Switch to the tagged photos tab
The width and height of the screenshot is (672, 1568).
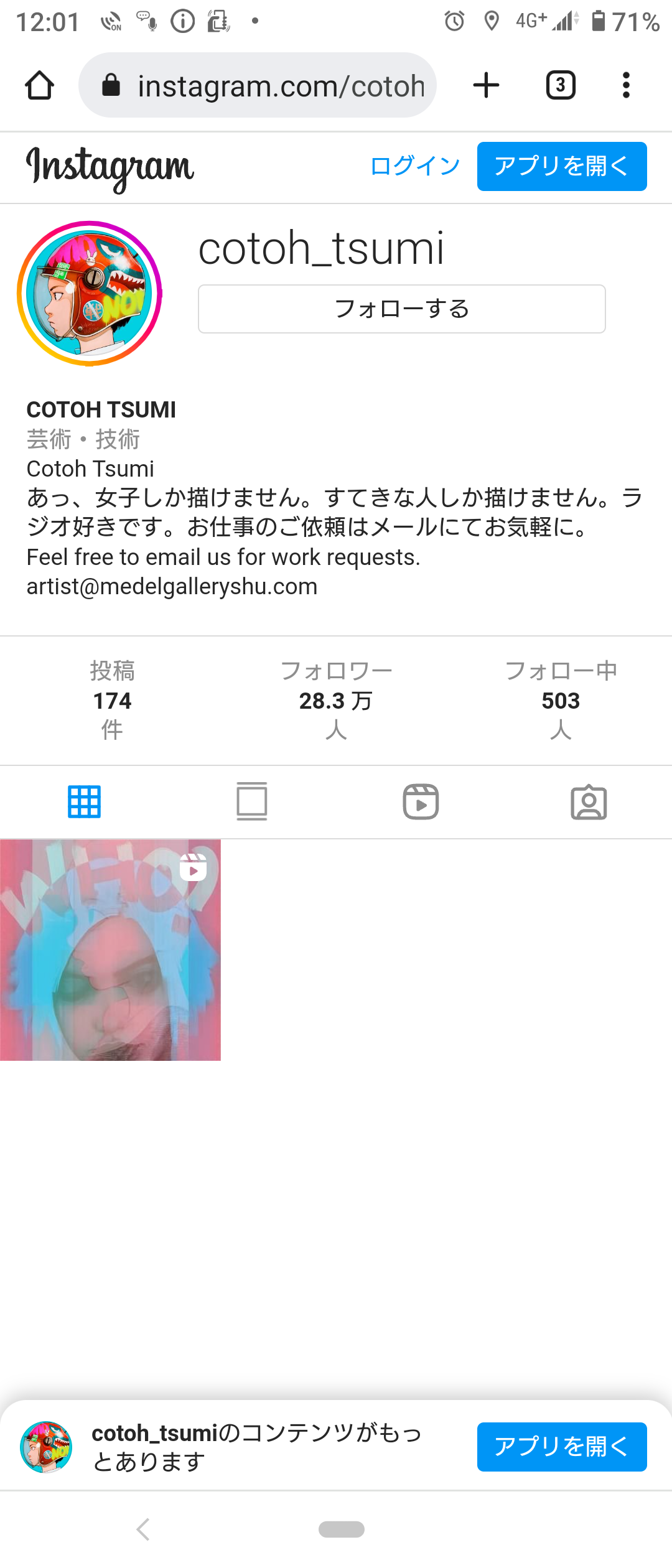pos(589,801)
